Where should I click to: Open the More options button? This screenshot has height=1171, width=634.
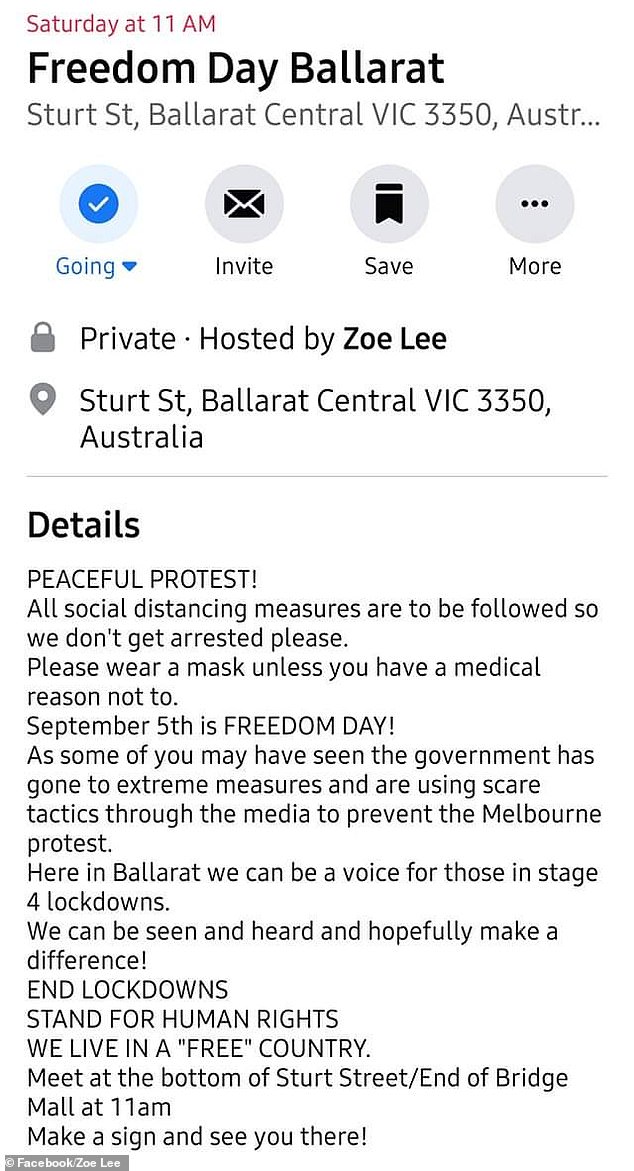[534, 205]
